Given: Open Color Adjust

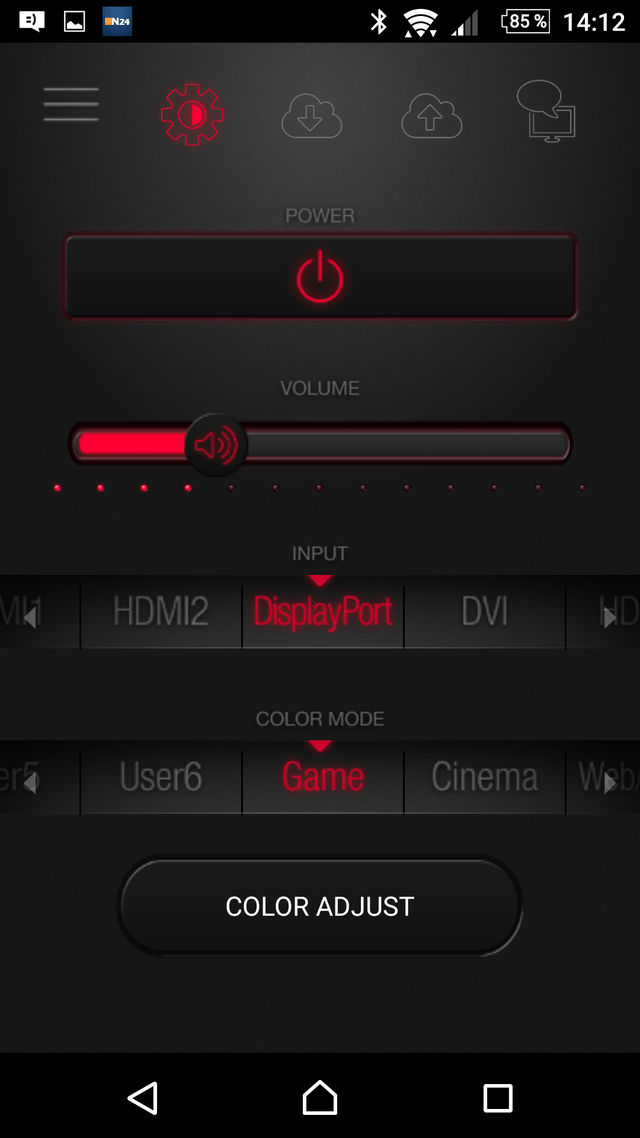Looking at the screenshot, I should pyautogui.click(x=320, y=906).
